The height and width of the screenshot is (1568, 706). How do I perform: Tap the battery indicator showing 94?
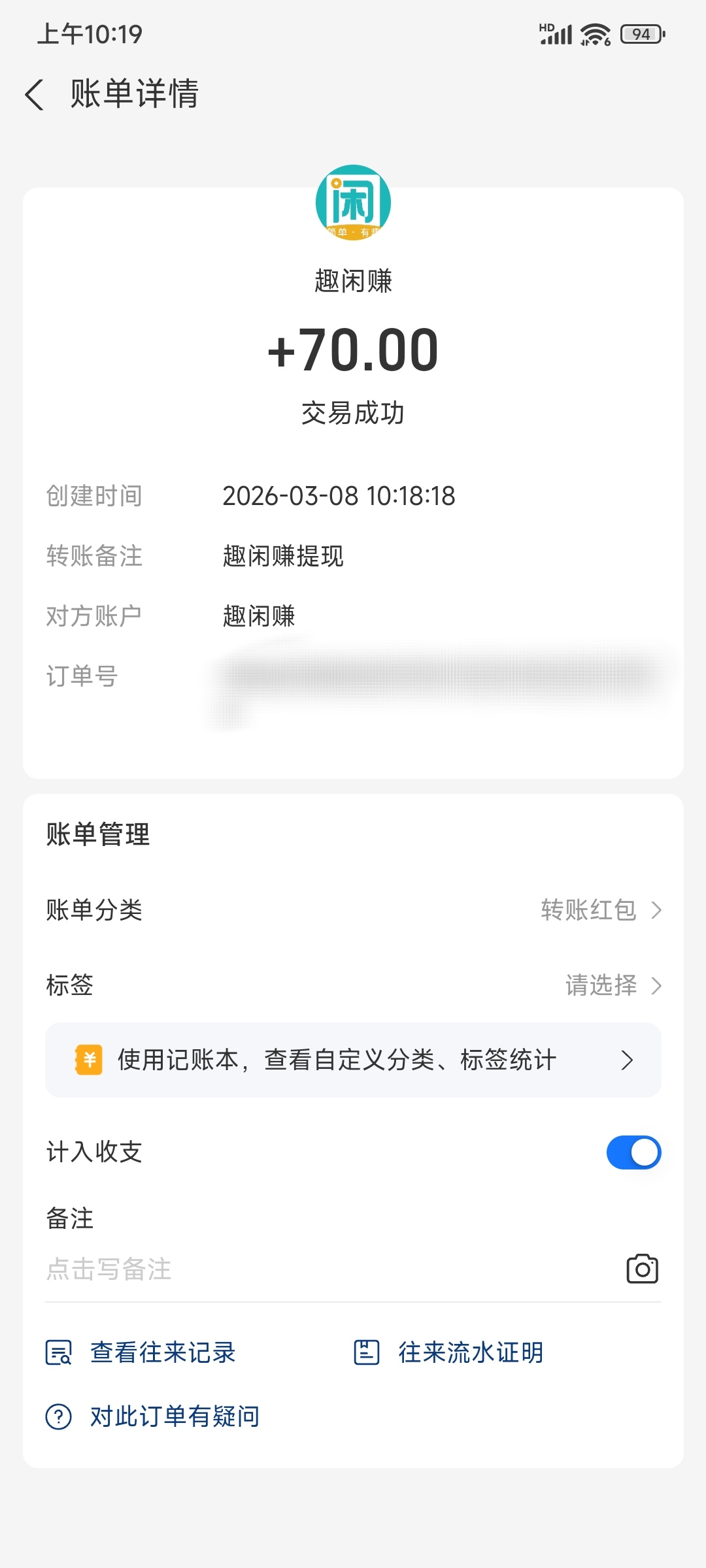643,33
